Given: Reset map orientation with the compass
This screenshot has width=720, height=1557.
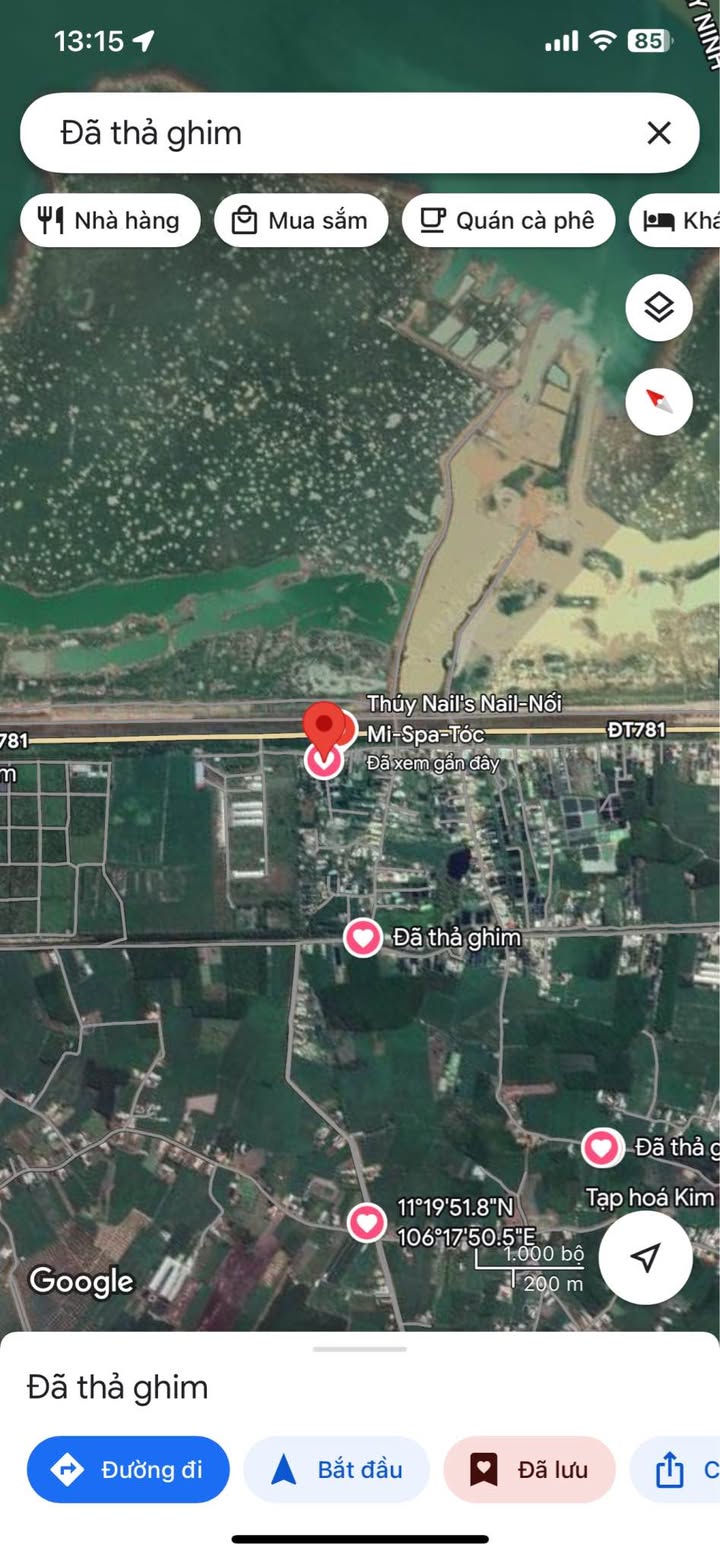Looking at the screenshot, I should 659,401.
